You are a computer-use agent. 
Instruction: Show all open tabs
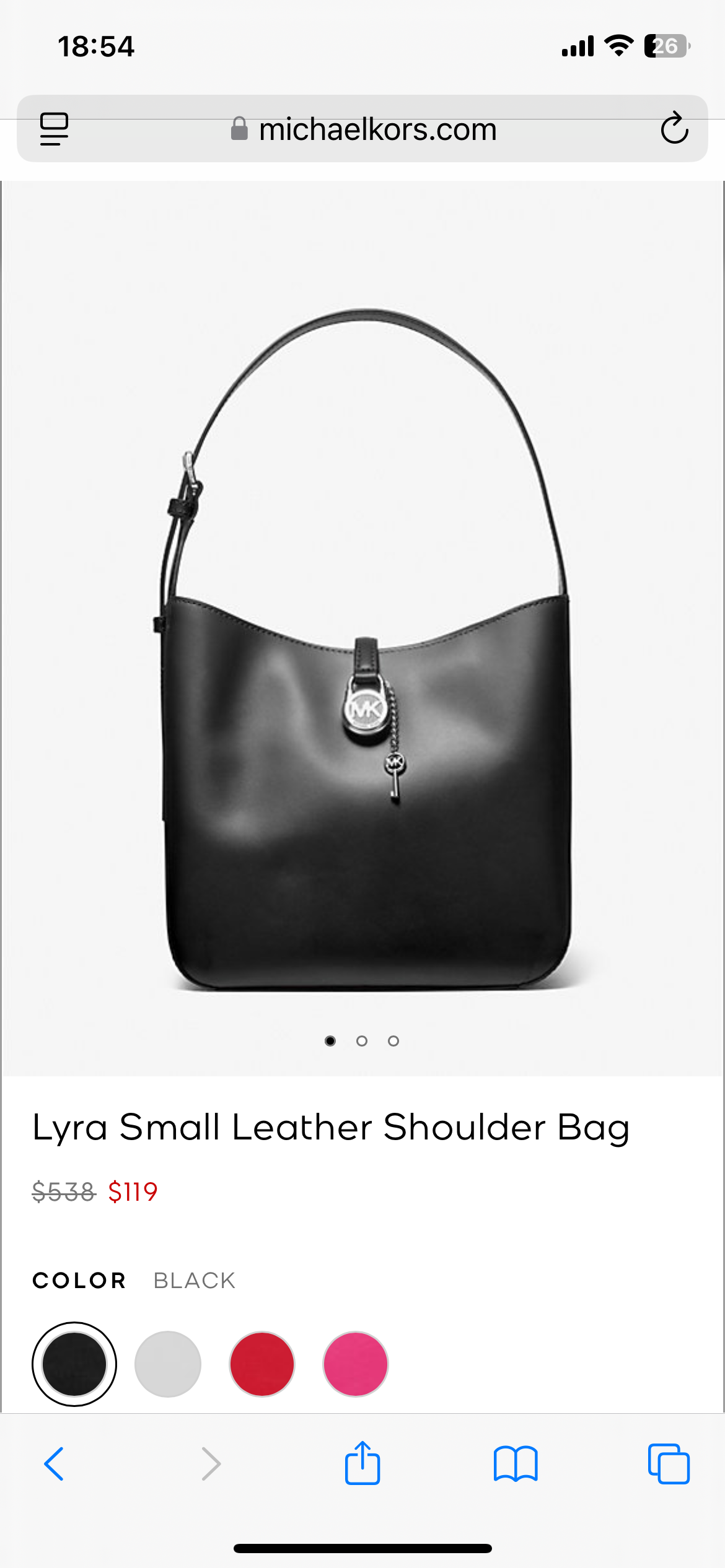[669, 1464]
